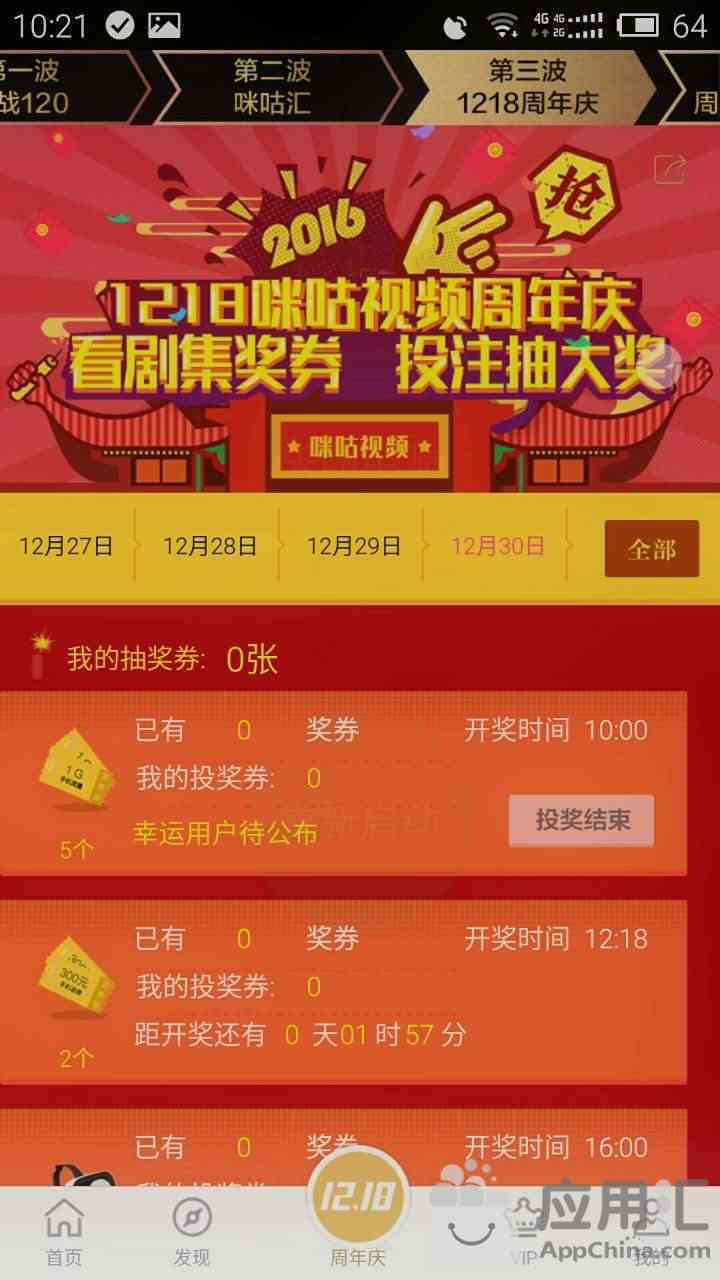The height and width of the screenshot is (1280, 720).
Task: Open the 发现 discover tab
Action: [192, 1232]
